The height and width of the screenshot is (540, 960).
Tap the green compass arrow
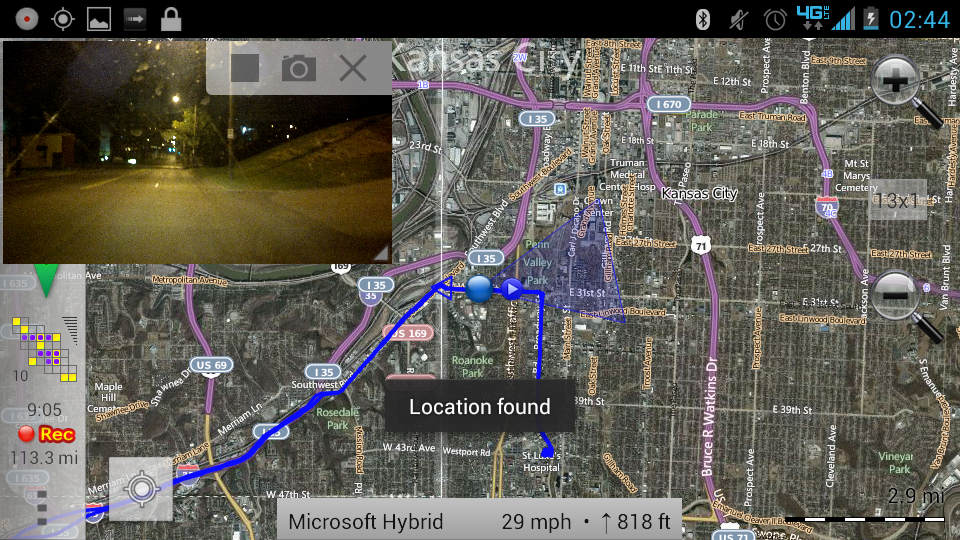pyautogui.click(x=45, y=281)
